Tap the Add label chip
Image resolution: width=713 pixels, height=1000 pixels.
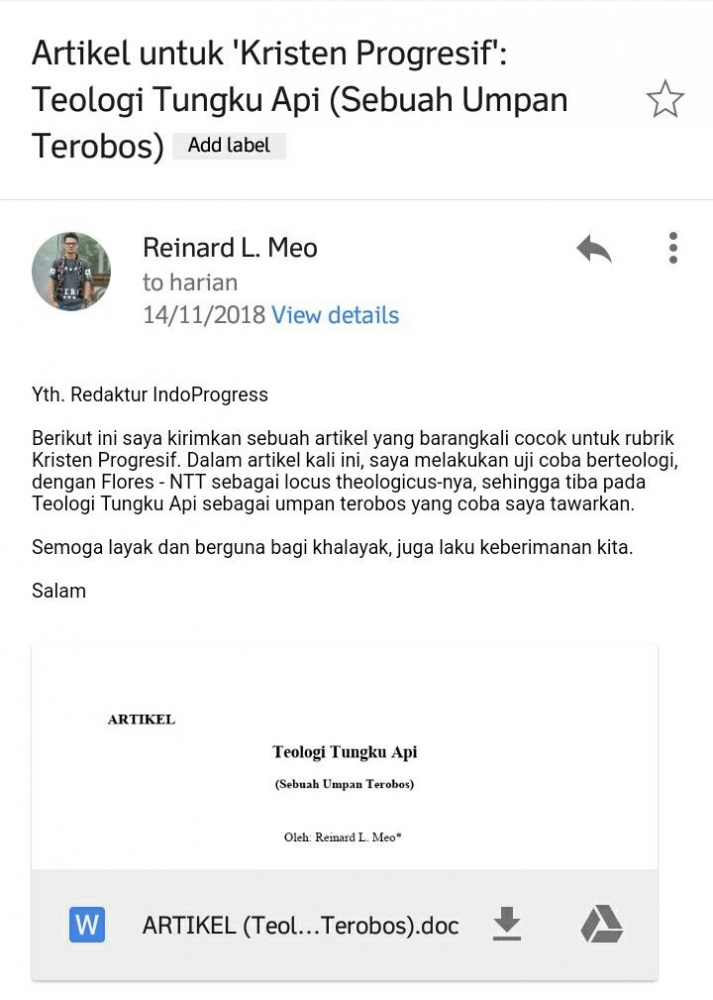click(x=229, y=146)
